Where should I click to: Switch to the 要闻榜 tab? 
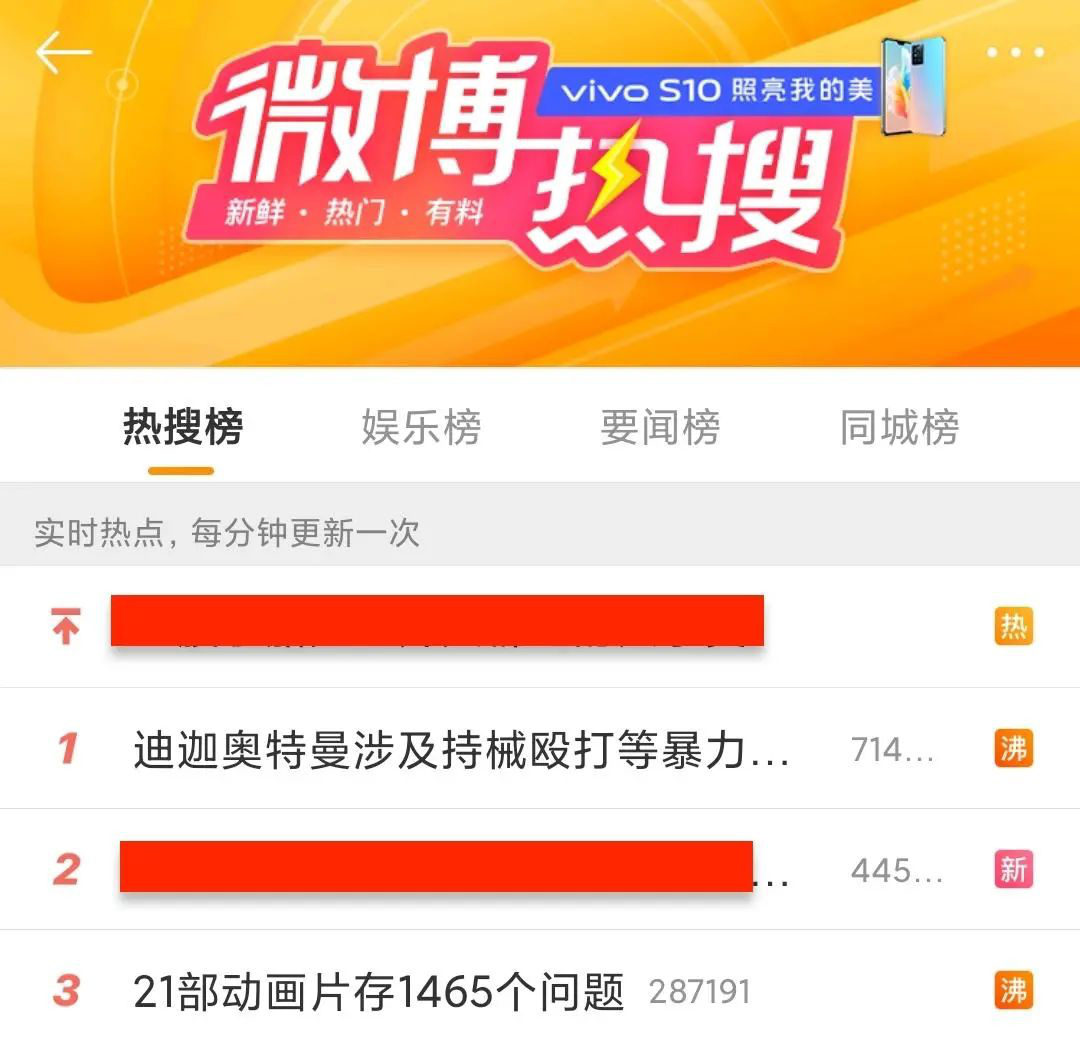(x=660, y=428)
